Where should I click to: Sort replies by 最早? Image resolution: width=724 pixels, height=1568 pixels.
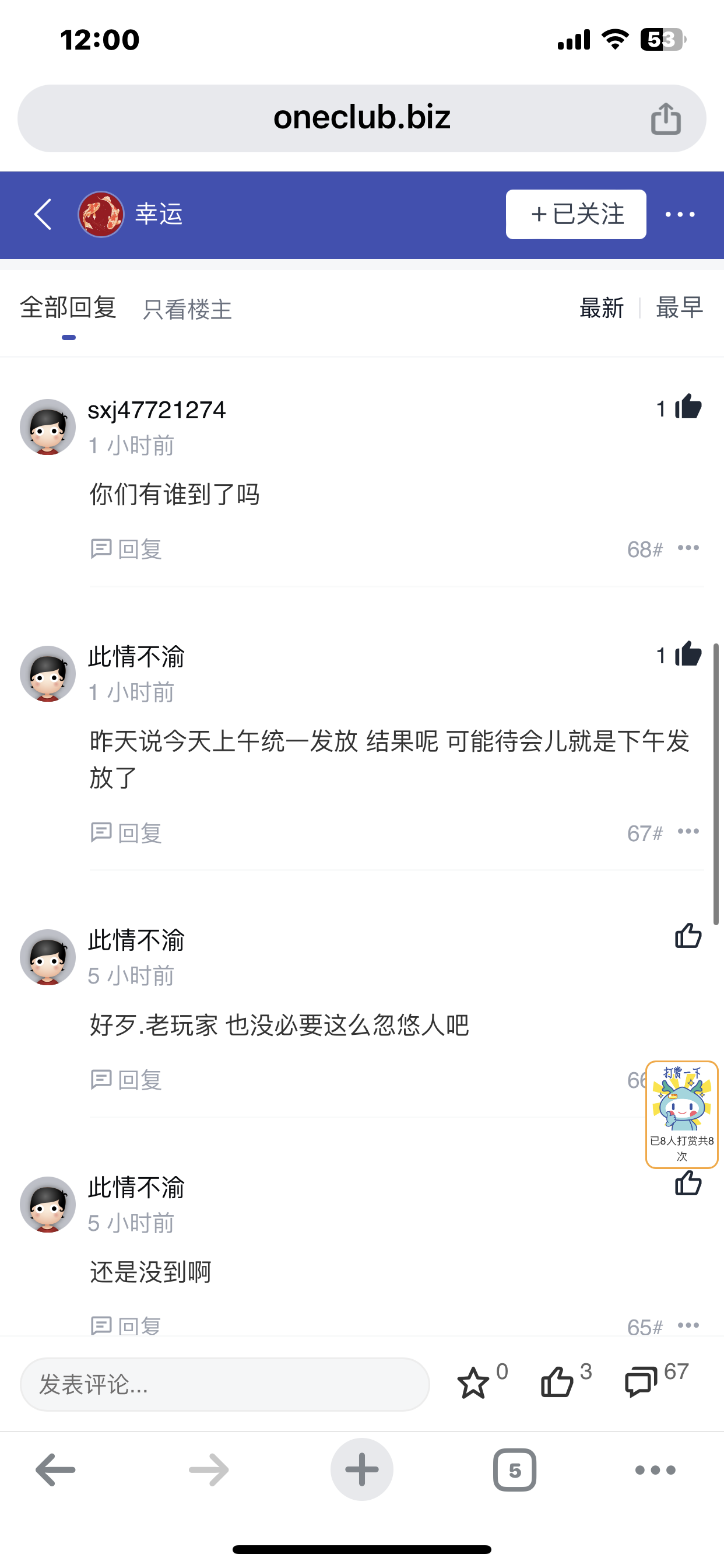point(679,308)
